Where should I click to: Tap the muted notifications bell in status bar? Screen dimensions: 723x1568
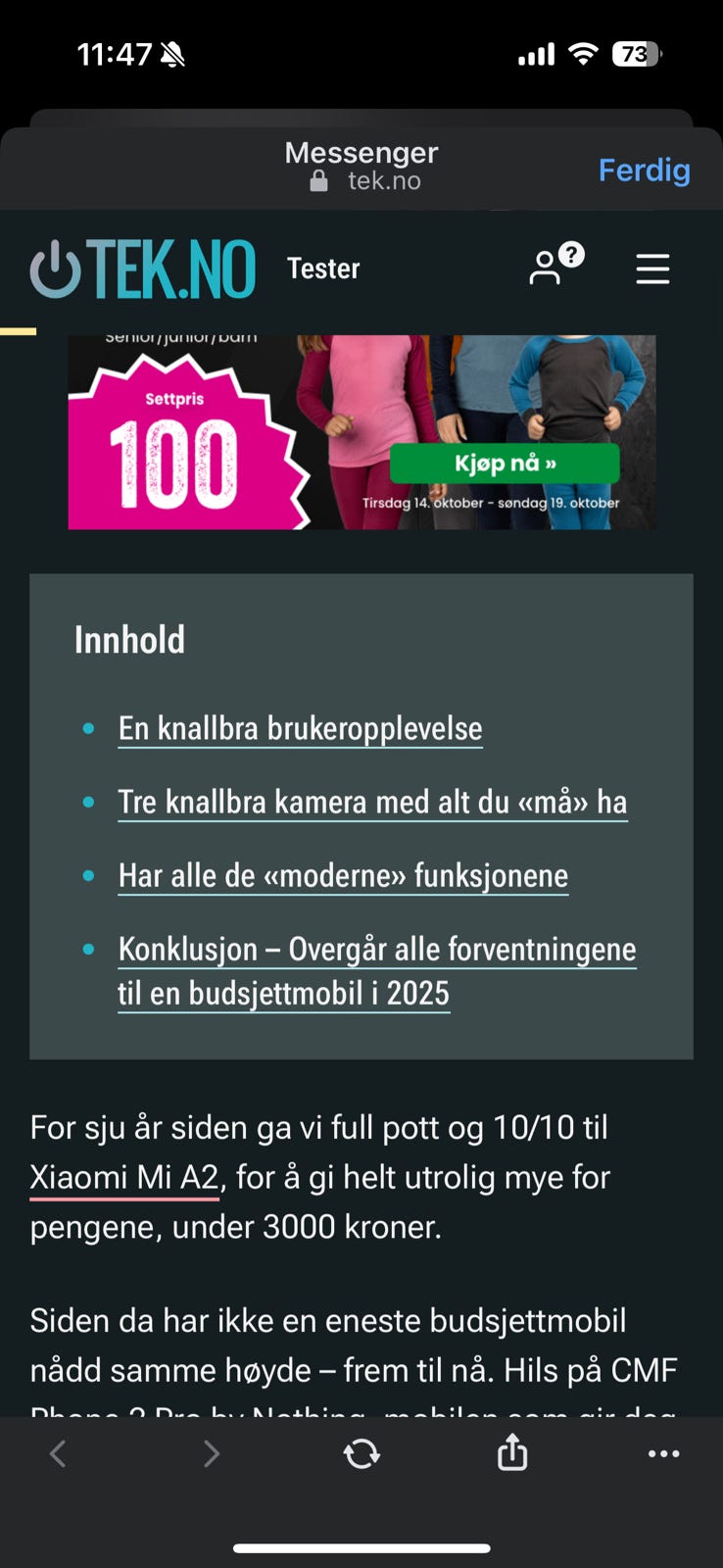(x=169, y=54)
